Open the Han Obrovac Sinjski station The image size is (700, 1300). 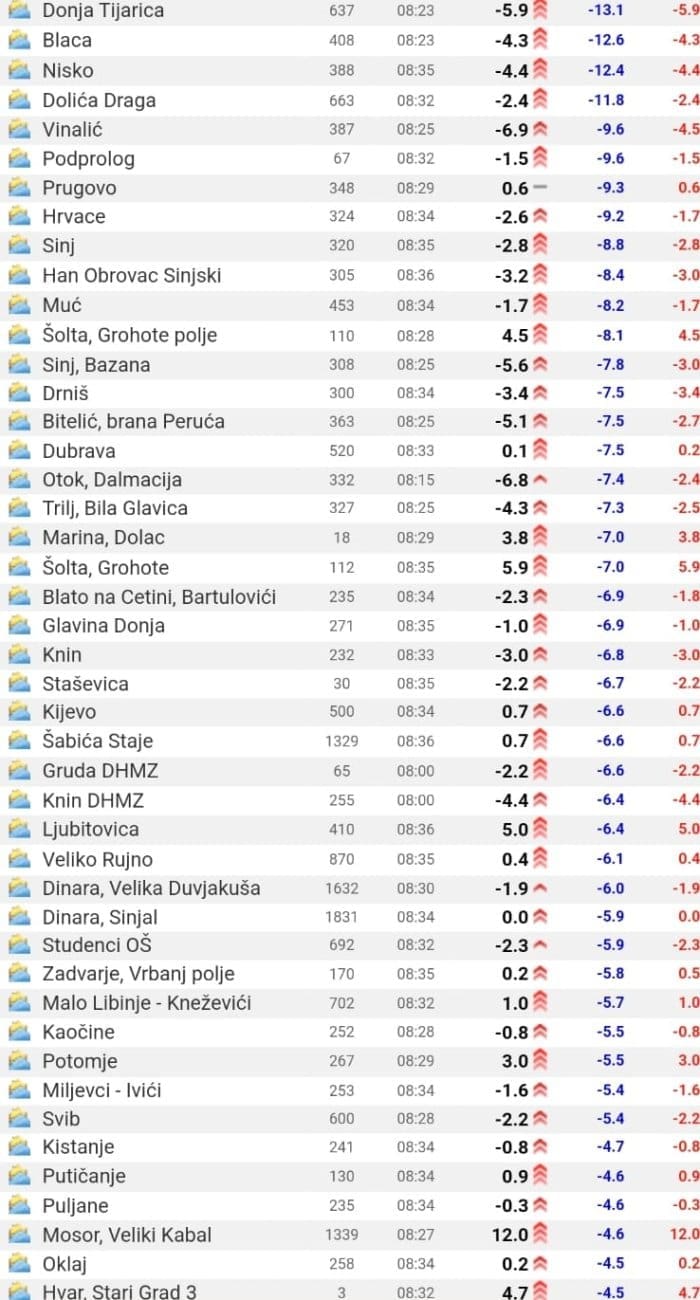(132, 275)
